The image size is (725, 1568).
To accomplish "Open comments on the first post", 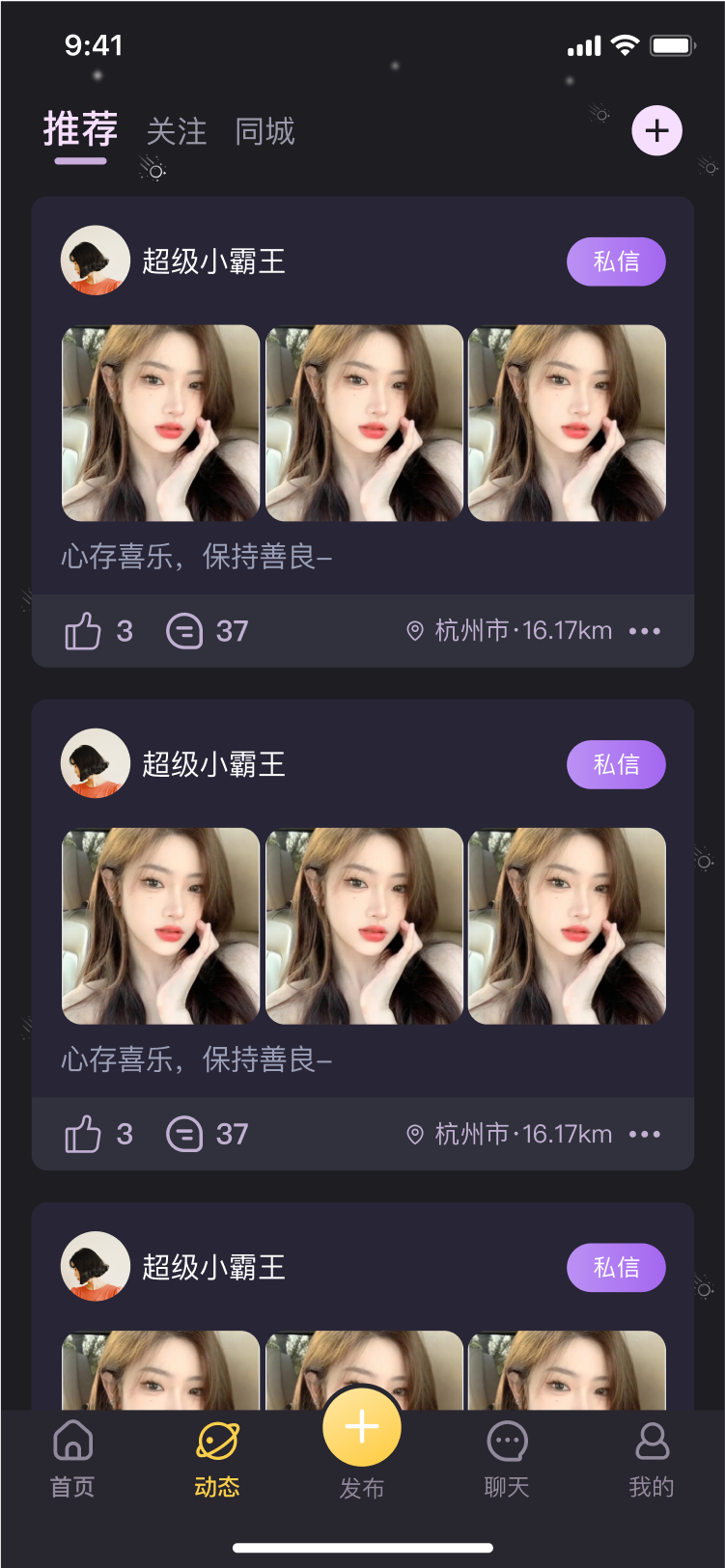I will [184, 631].
